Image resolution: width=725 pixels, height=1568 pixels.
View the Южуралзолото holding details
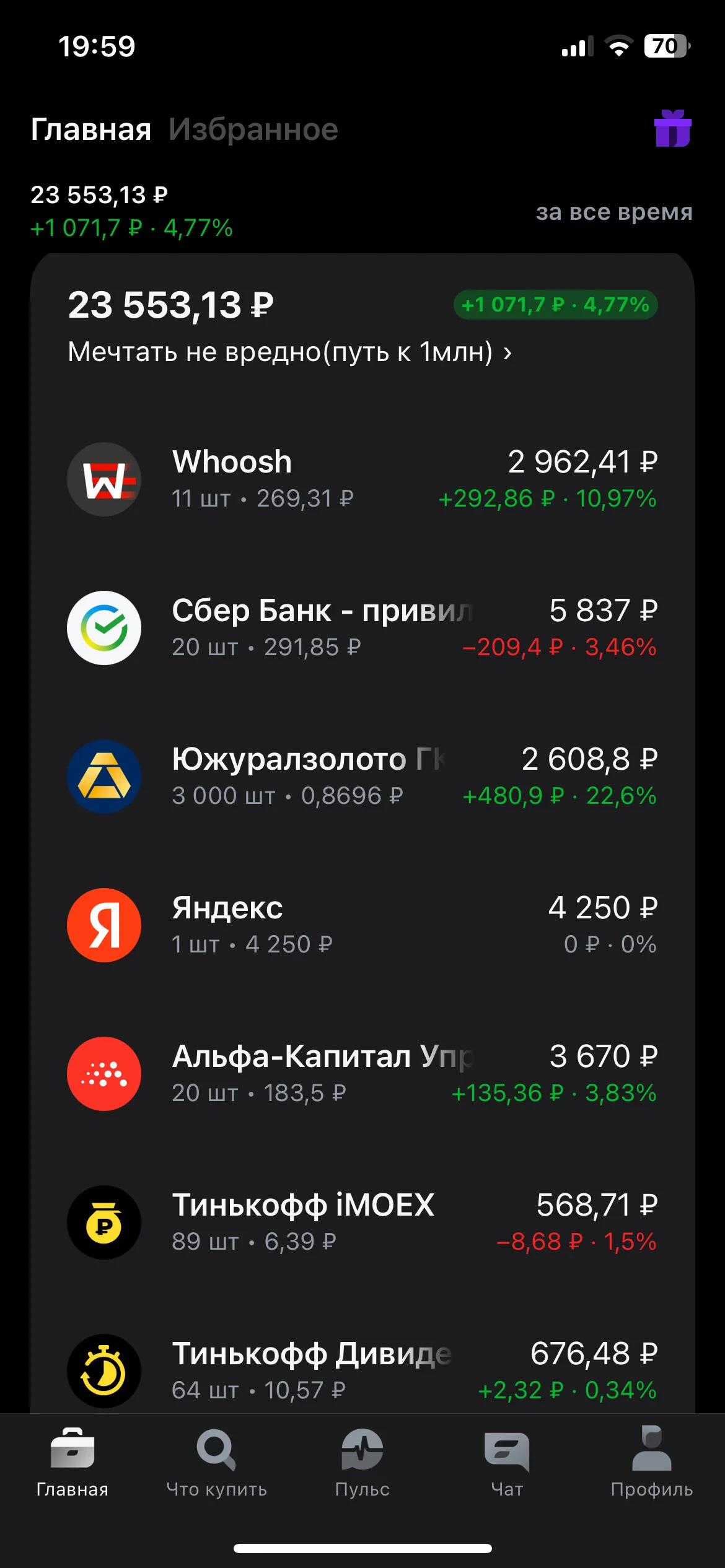pos(362,777)
